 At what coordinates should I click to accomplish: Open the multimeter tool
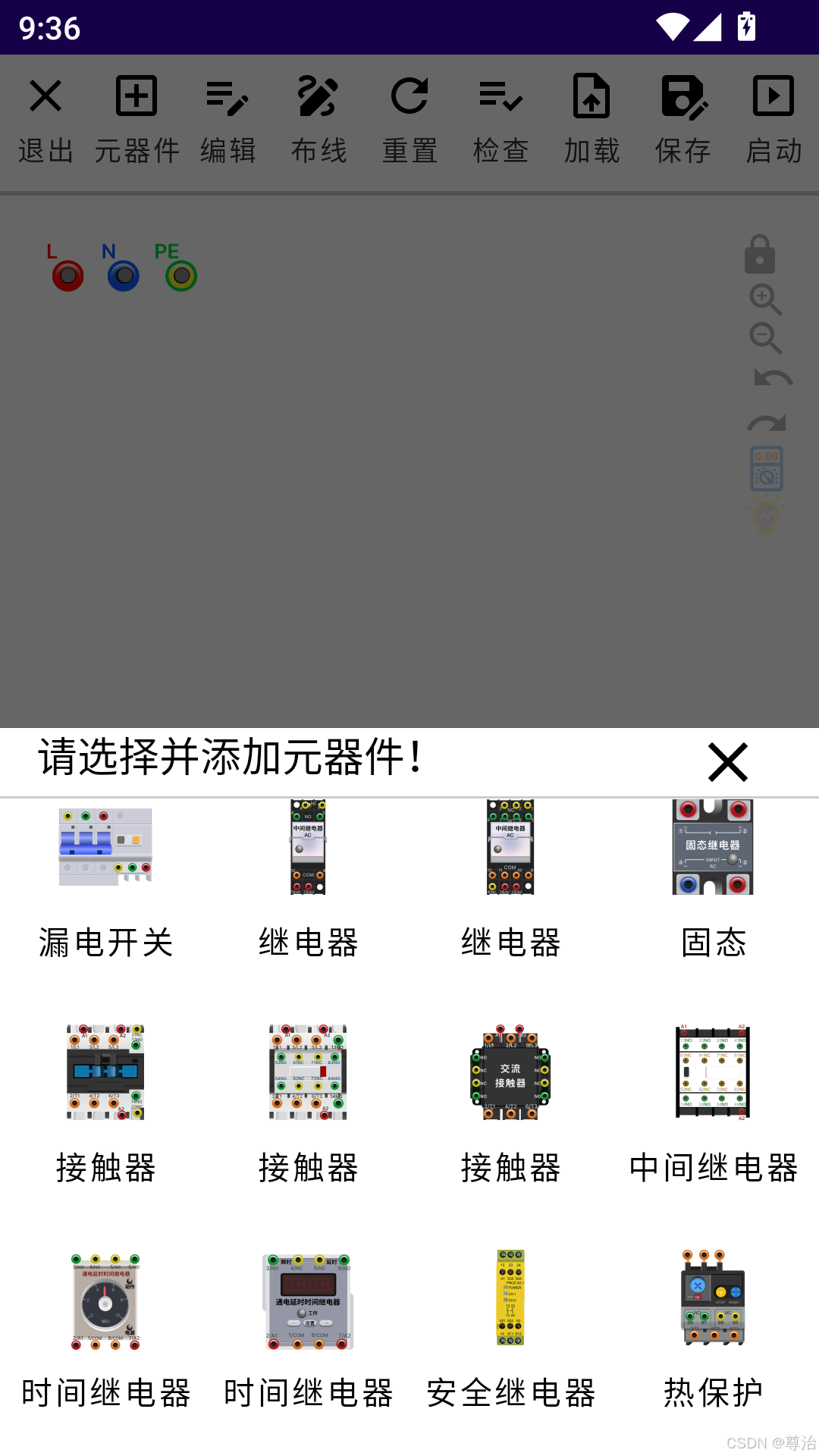(764, 469)
